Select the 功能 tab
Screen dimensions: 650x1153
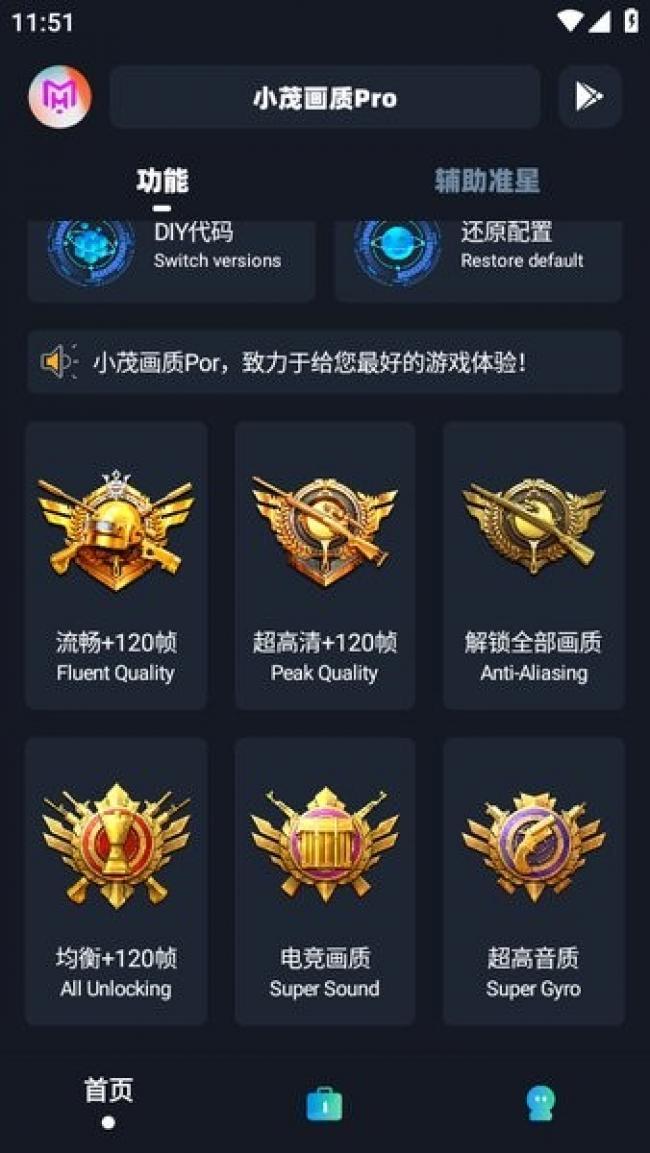(162, 181)
